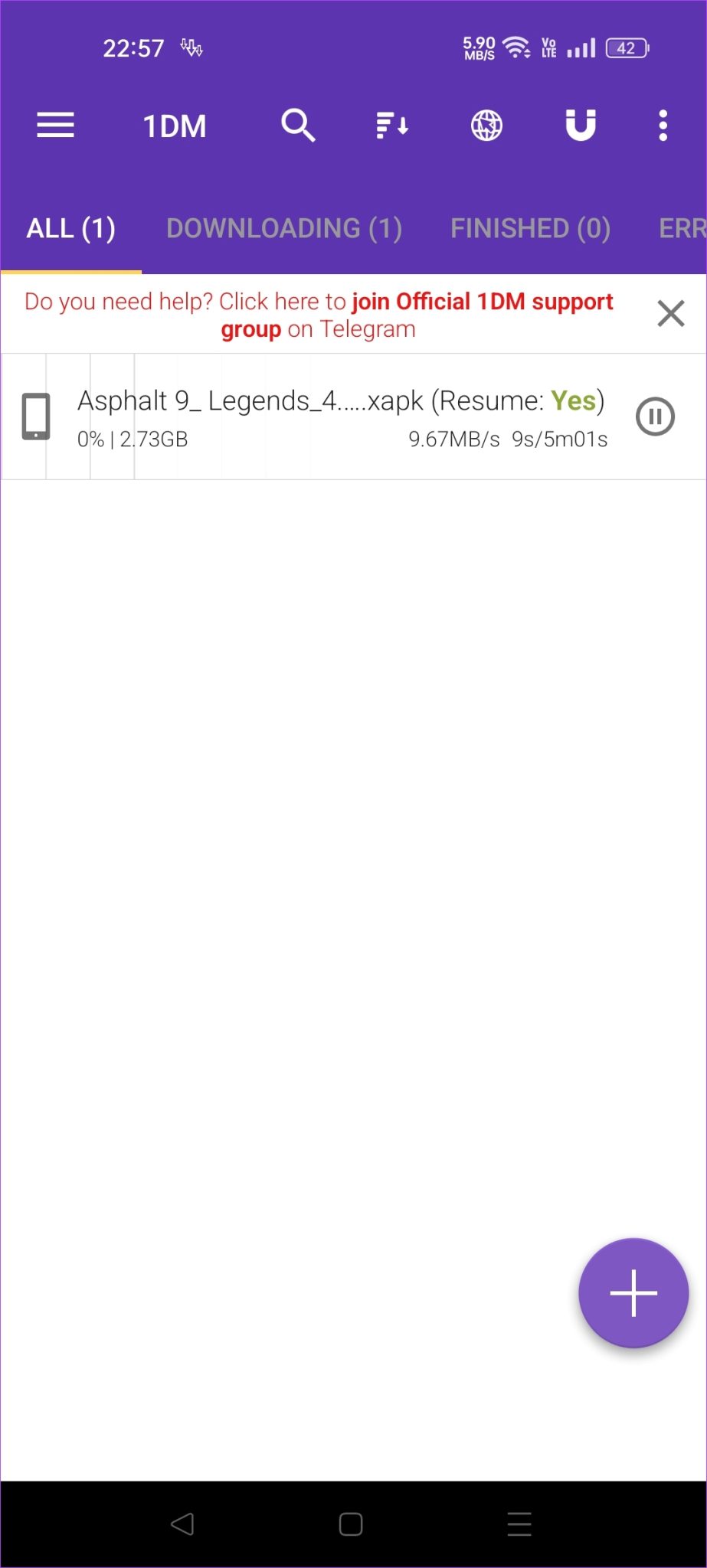Switch to the FINISHED tab
Viewport: 707px width, 1568px height.
[530, 227]
